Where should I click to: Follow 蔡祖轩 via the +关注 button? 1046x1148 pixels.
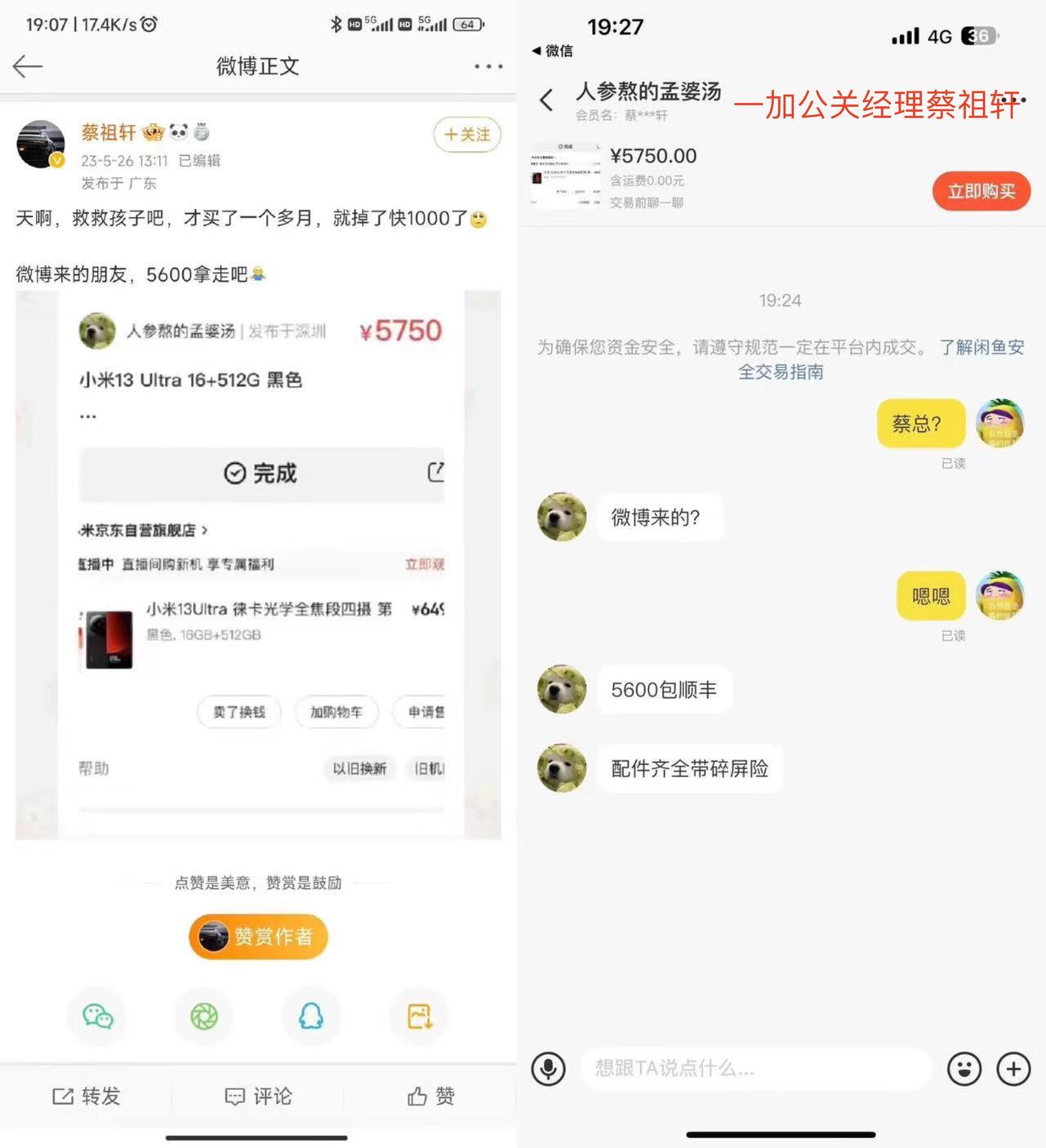coord(466,135)
